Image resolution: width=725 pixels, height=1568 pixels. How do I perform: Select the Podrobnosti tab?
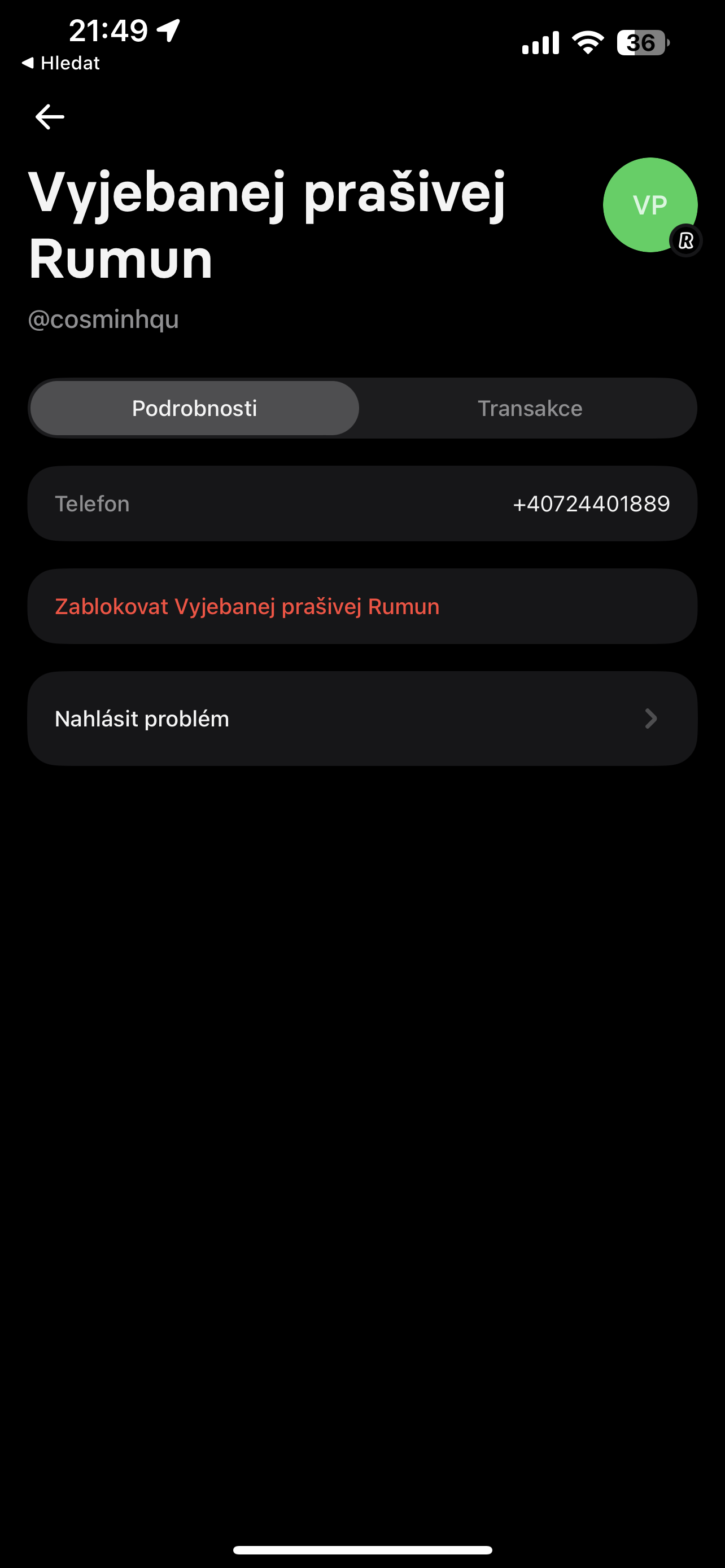(194, 409)
